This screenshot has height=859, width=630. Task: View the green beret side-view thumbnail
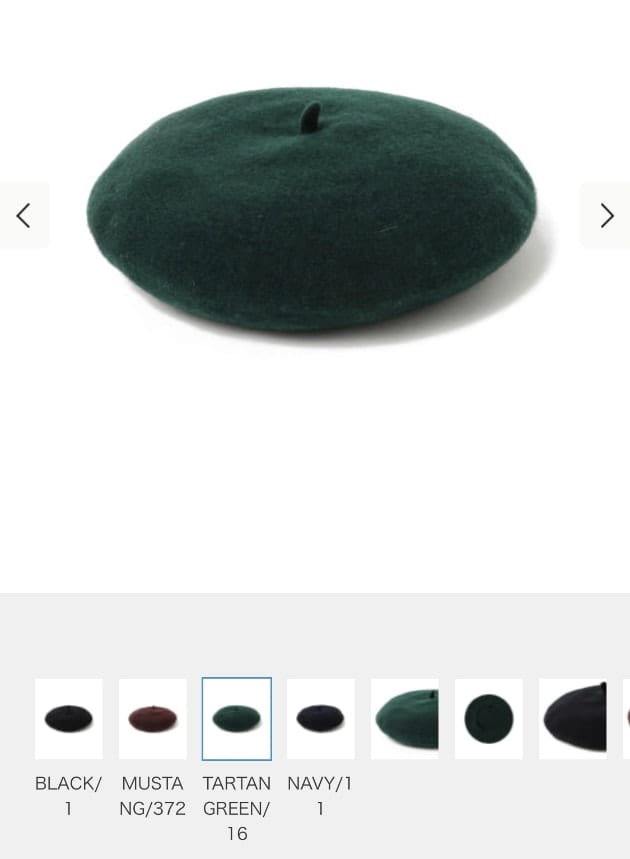404,718
